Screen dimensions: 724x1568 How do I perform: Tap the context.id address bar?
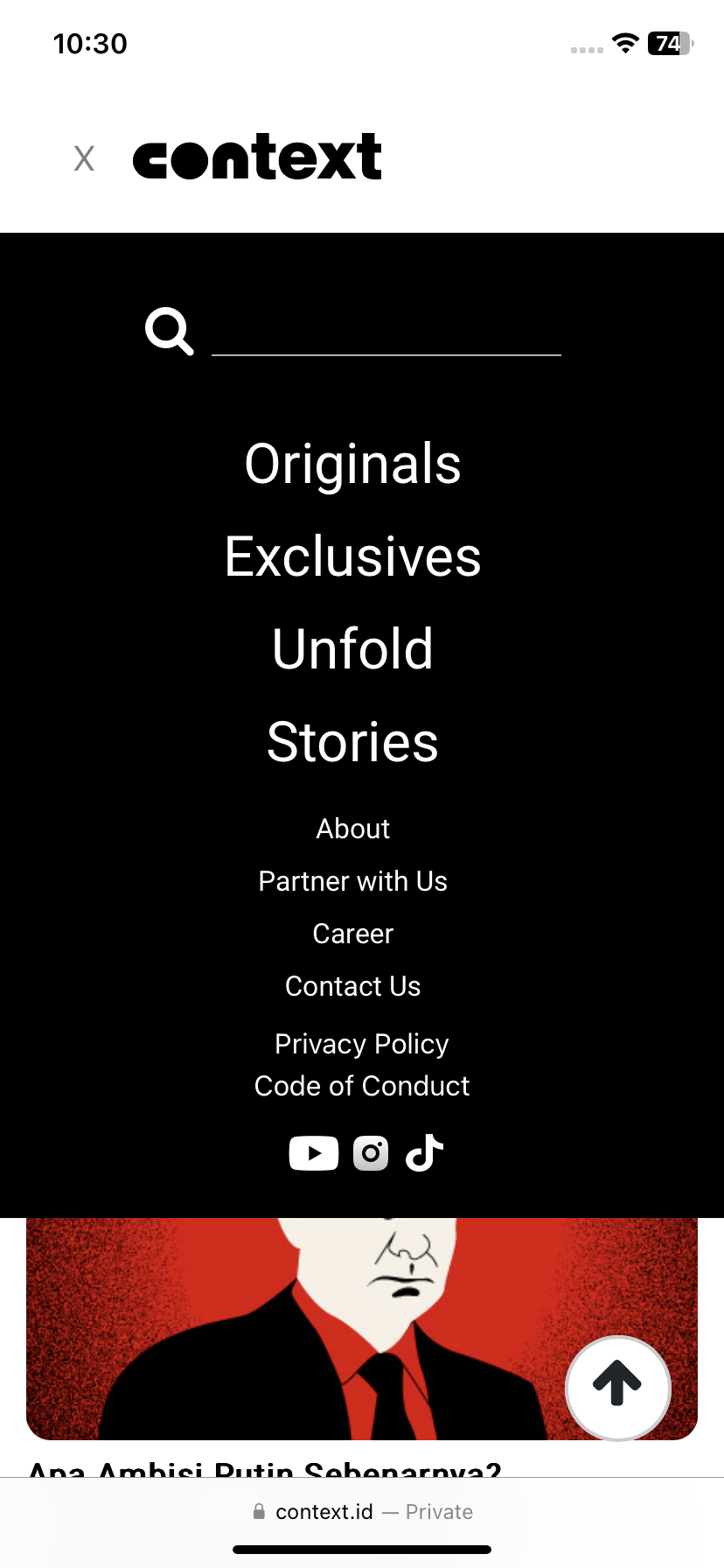coord(362,1512)
